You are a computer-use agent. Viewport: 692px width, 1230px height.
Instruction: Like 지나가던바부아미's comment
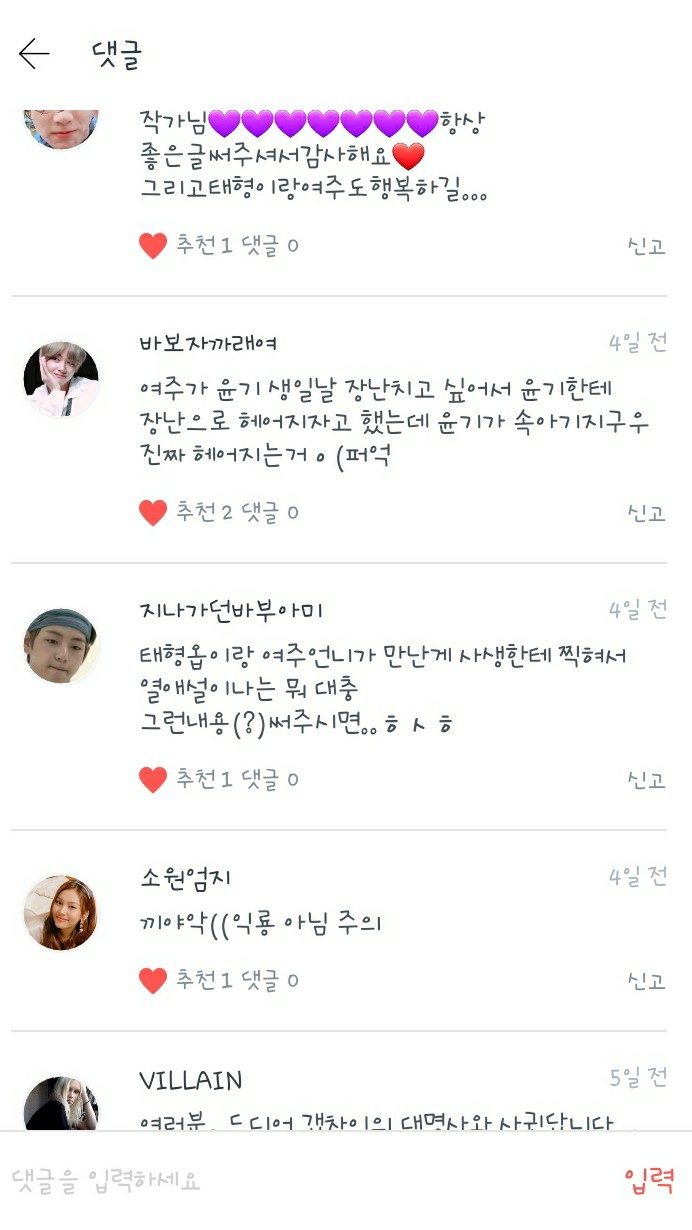[x=153, y=780]
